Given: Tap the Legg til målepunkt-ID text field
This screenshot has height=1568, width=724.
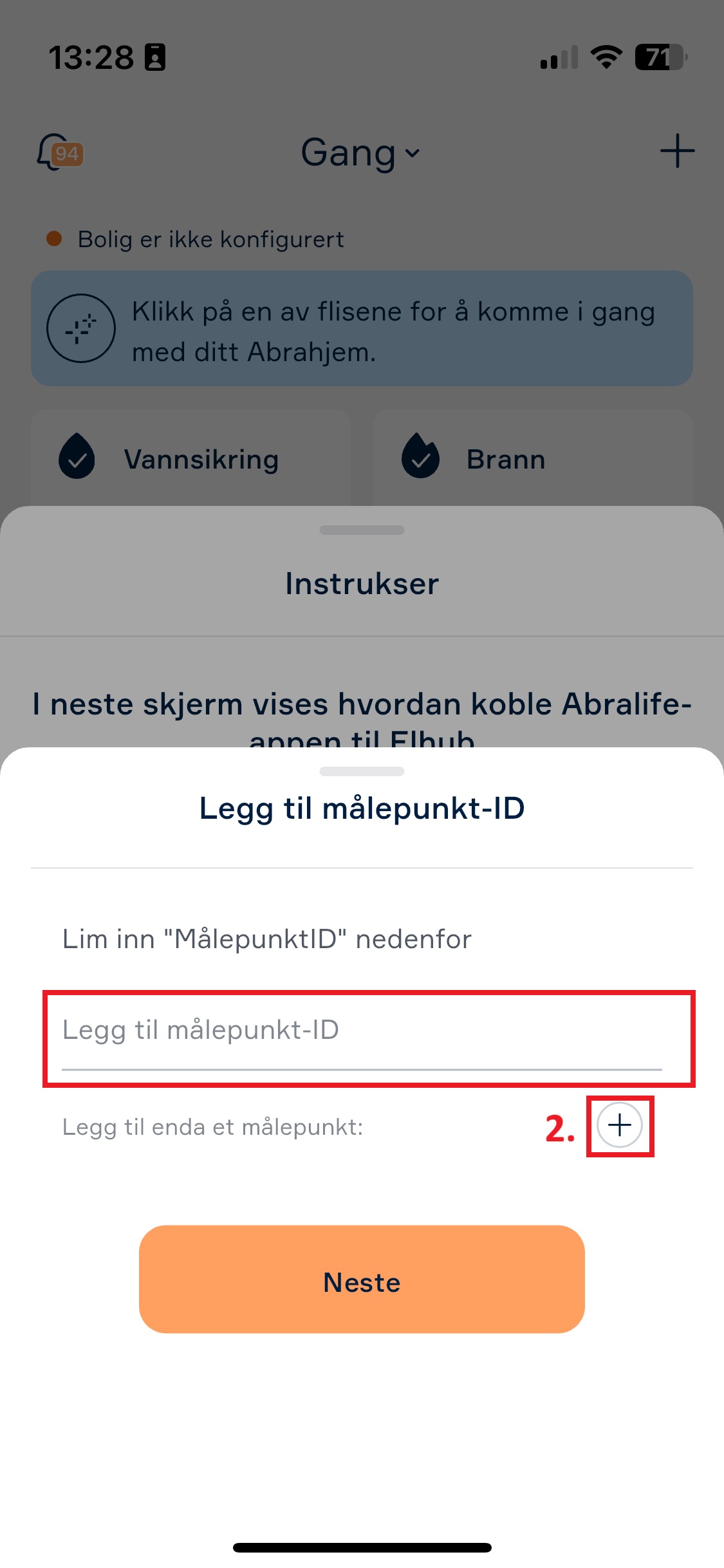Looking at the screenshot, I should coord(362,1031).
